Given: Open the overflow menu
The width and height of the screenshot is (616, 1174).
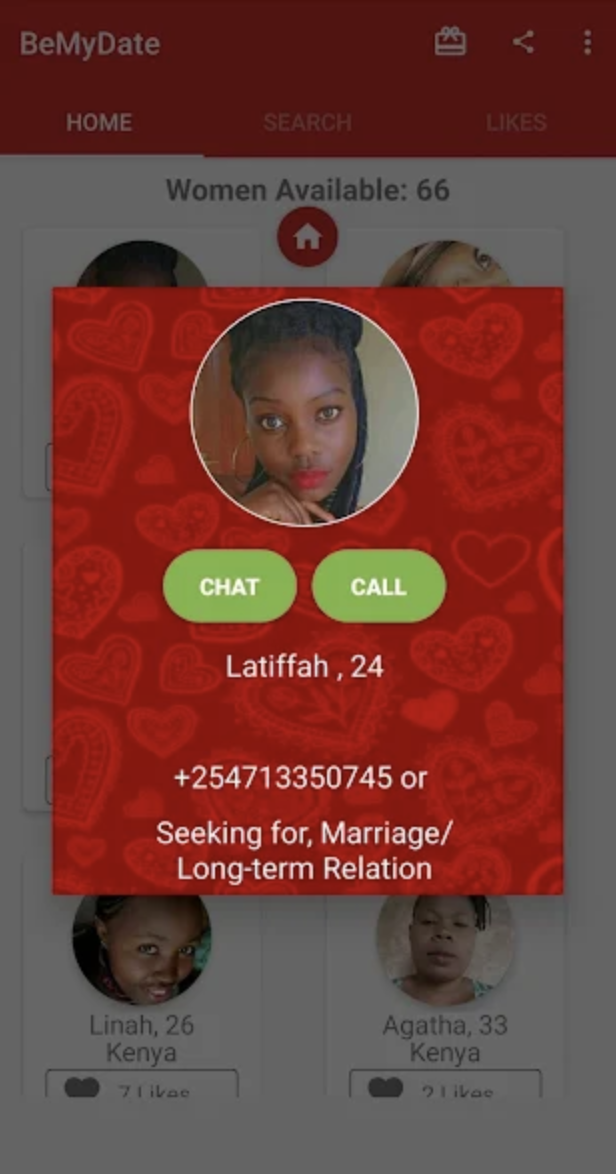Looking at the screenshot, I should click(587, 42).
